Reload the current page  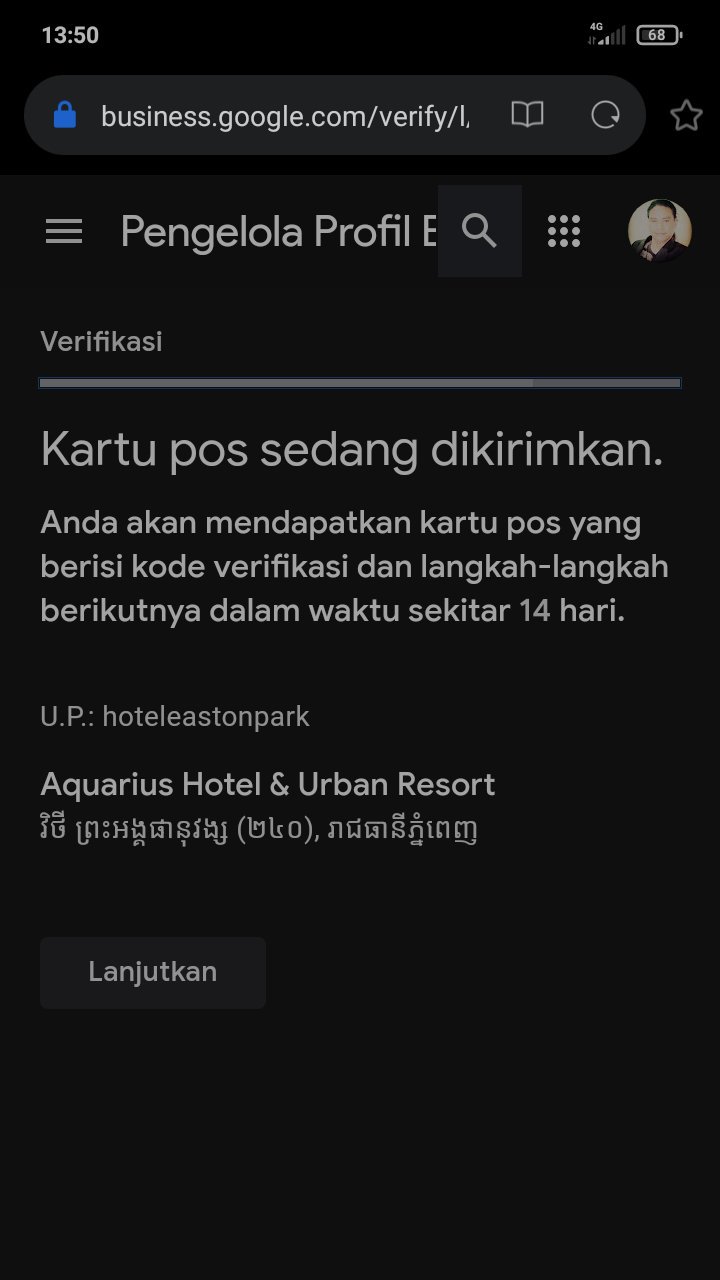pyautogui.click(x=605, y=115)
